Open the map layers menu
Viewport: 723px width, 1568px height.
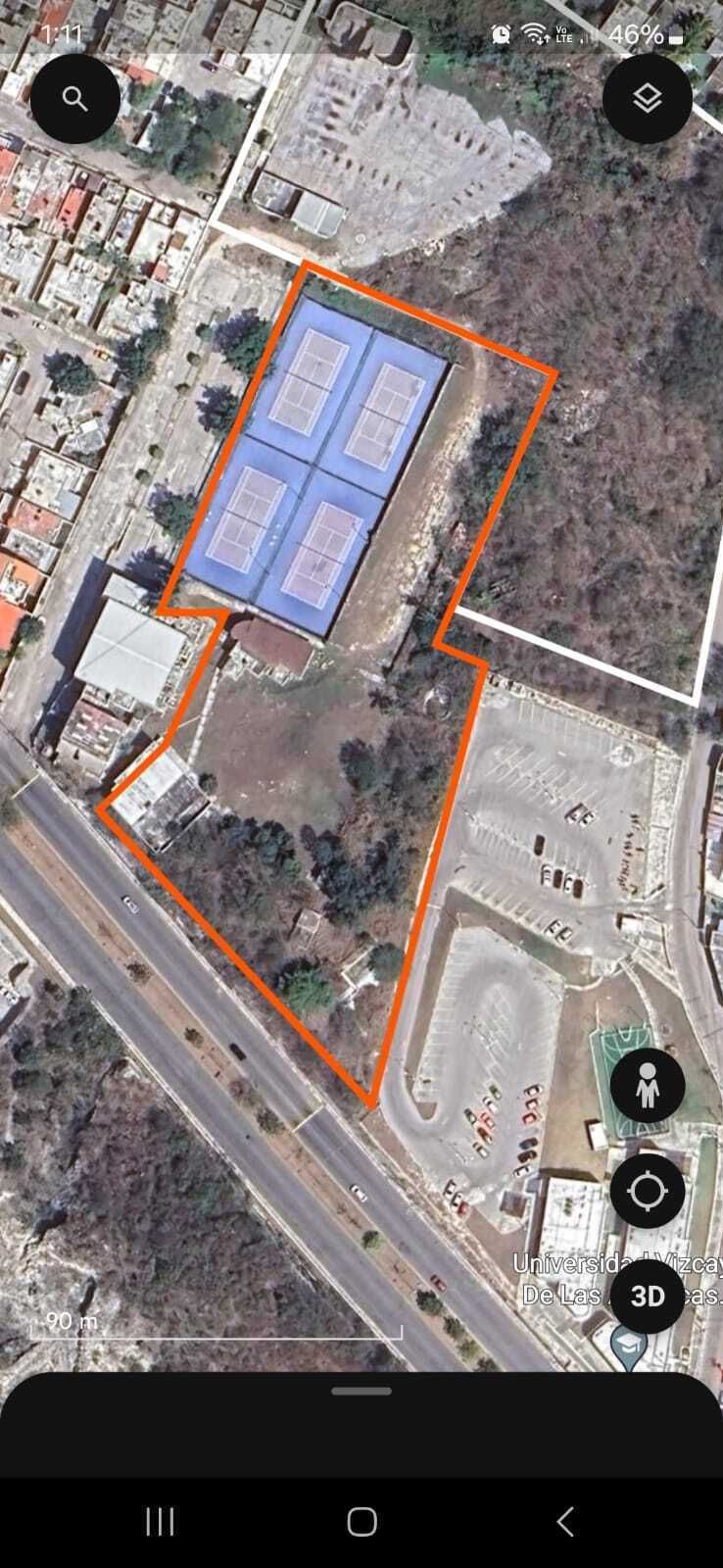[647, 99]
